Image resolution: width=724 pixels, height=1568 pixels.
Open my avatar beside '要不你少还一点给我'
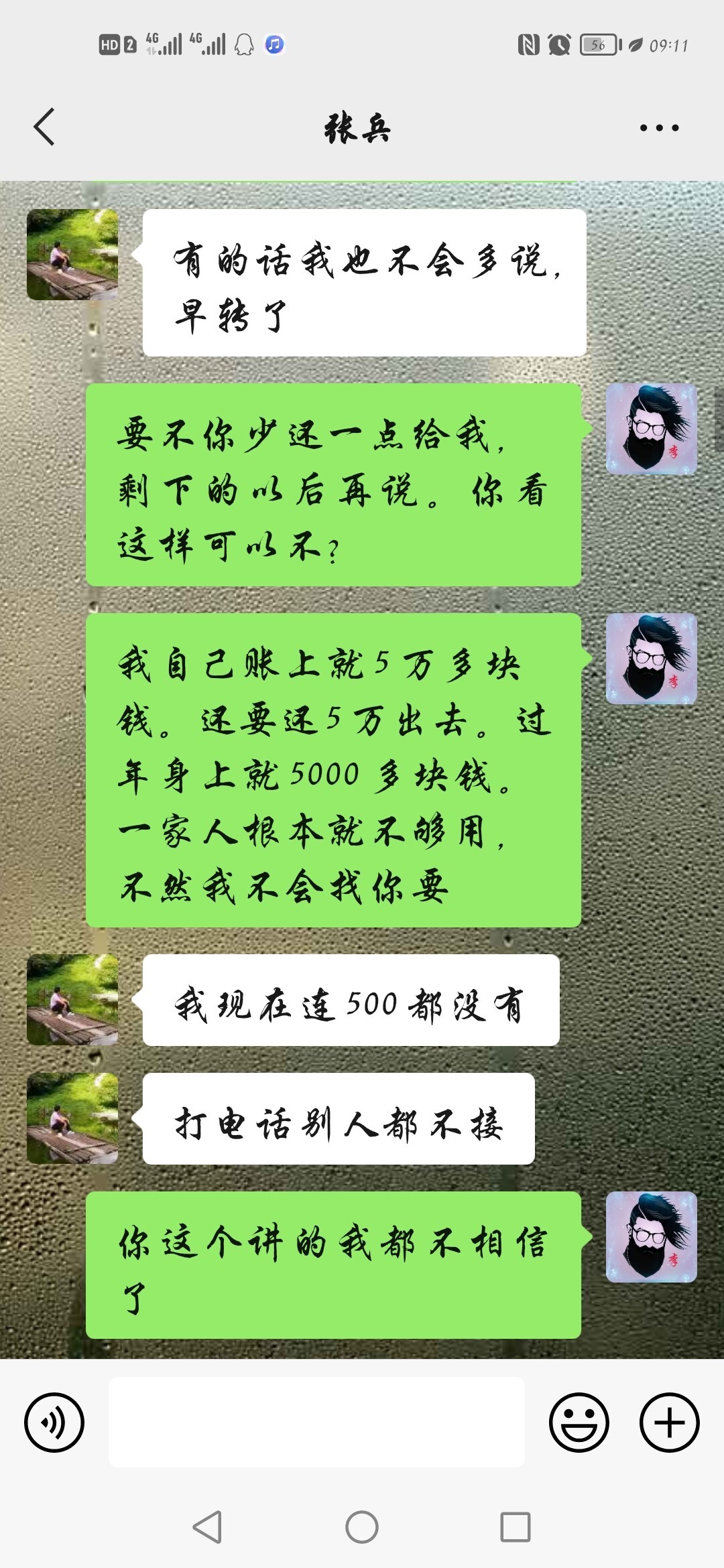tap(652, 429)
